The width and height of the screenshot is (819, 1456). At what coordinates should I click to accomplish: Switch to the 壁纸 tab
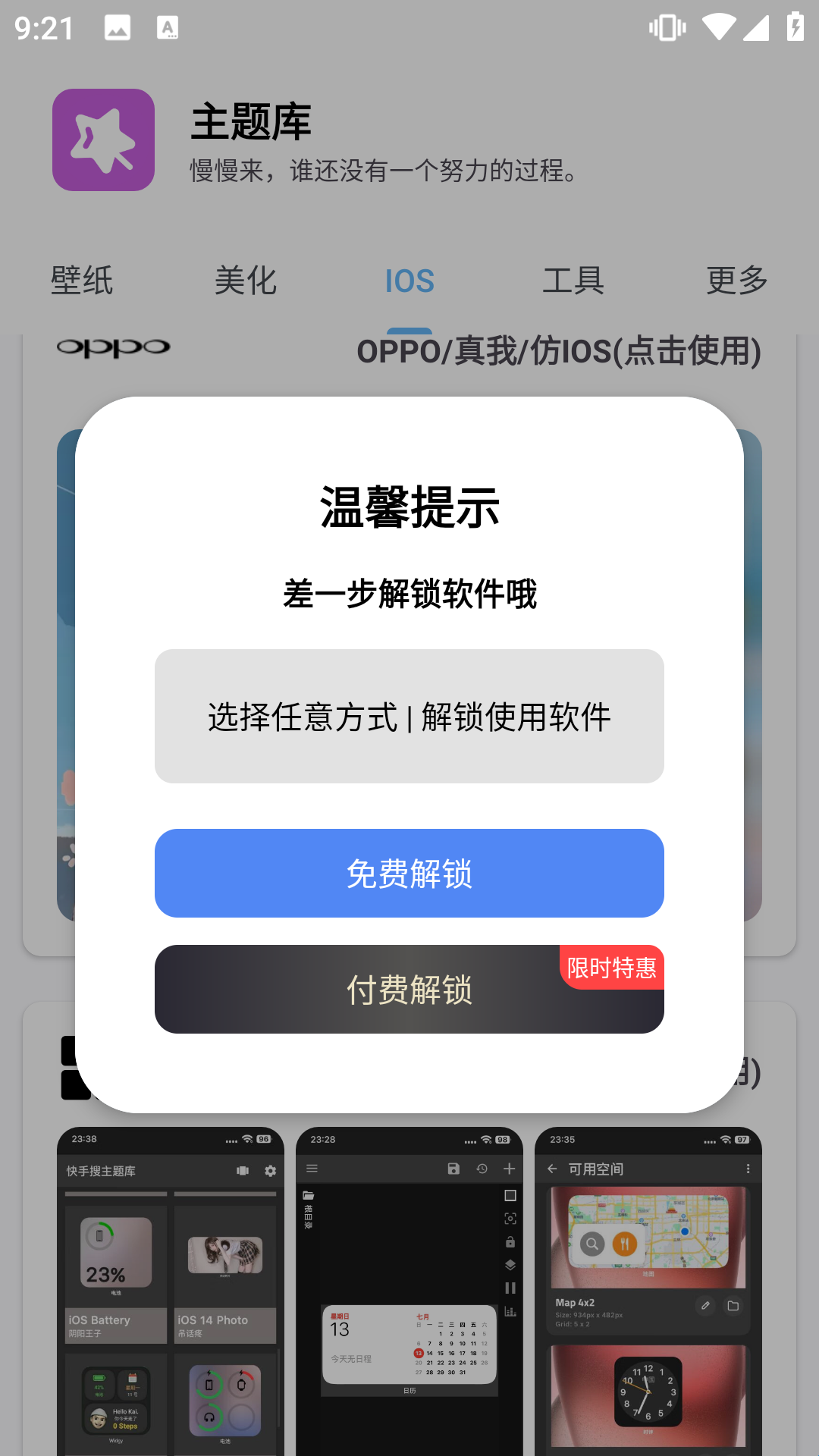82,281
